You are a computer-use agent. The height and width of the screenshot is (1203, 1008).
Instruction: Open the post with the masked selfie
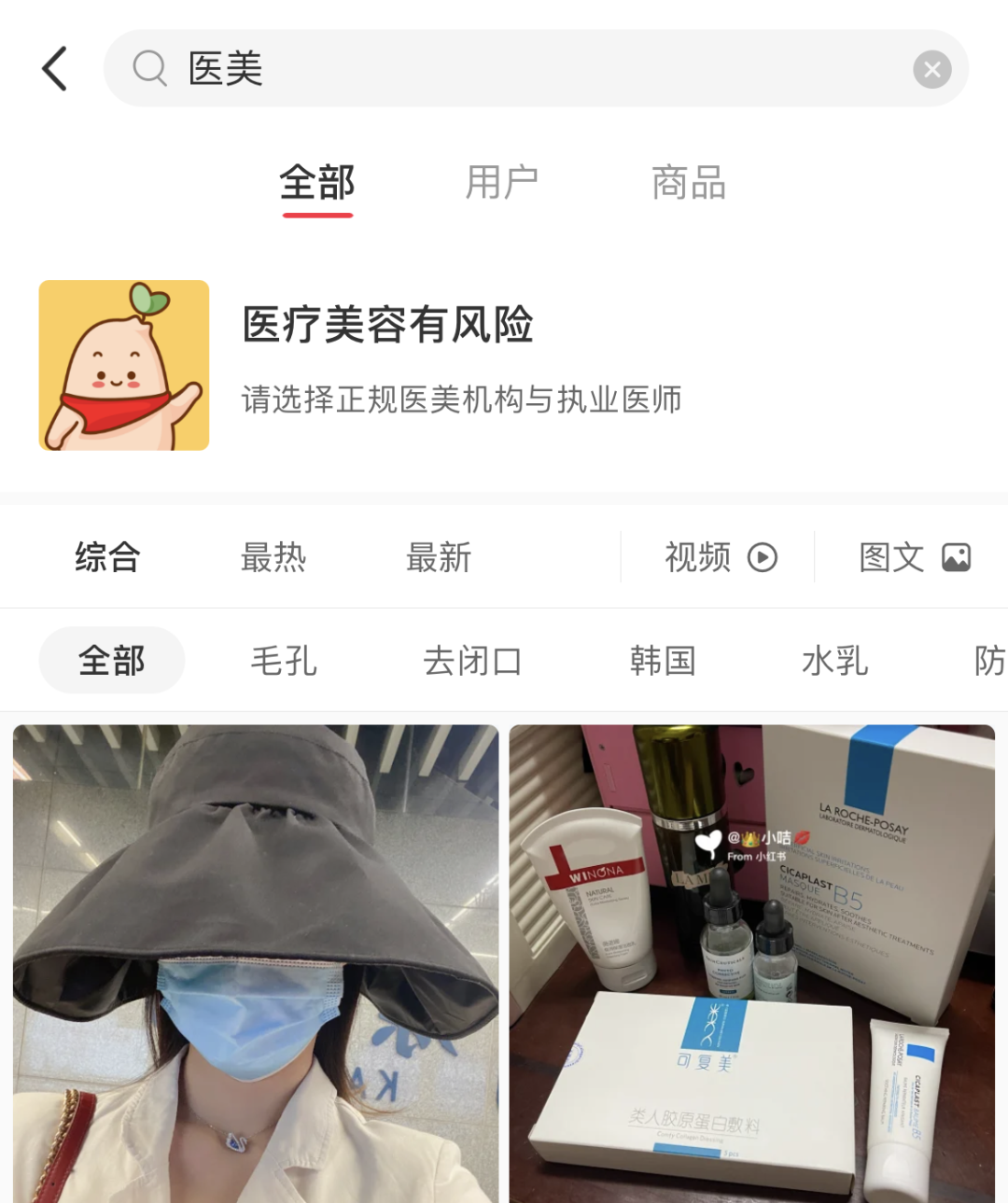(256, 961)
